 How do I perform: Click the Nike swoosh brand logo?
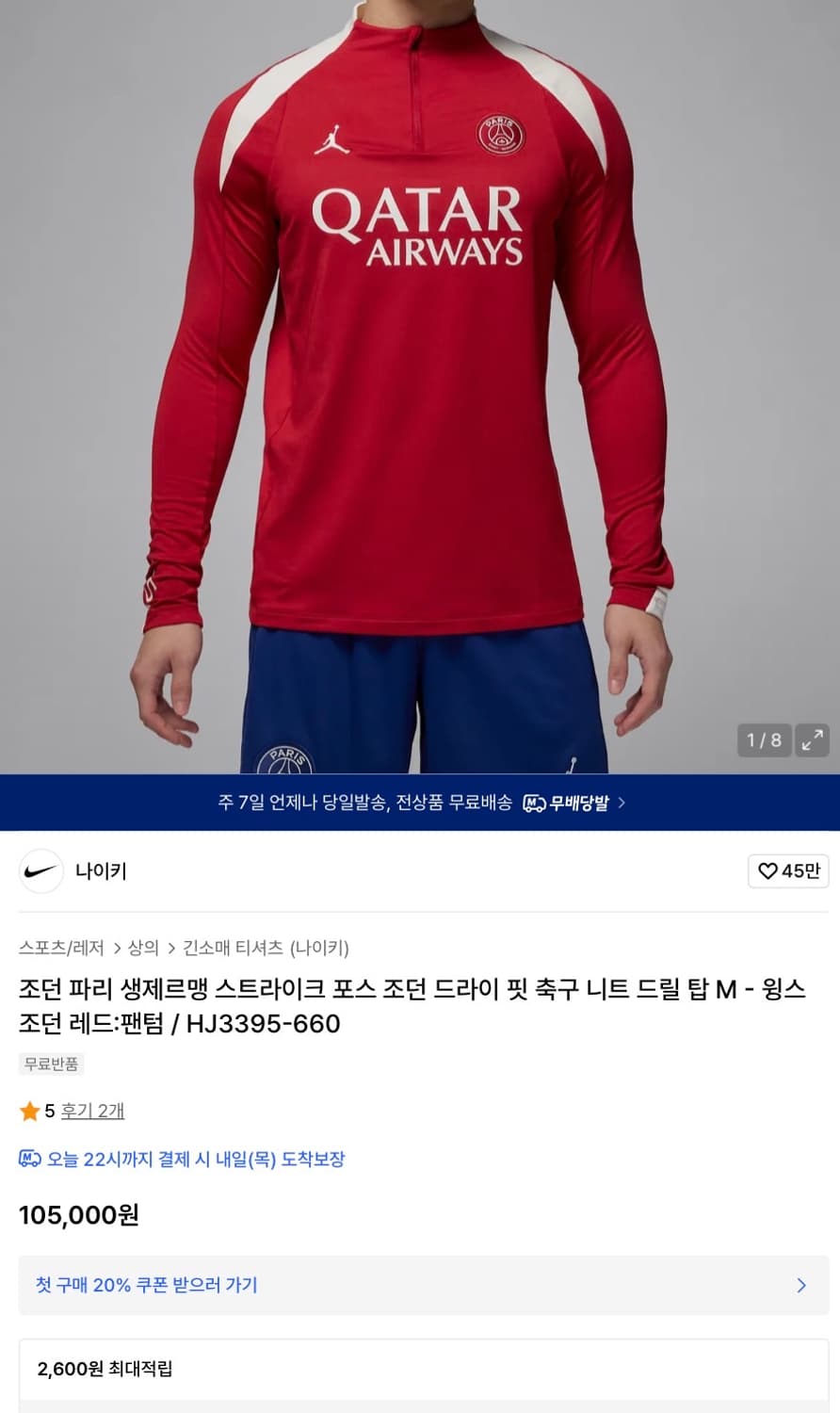pos(40,871)
